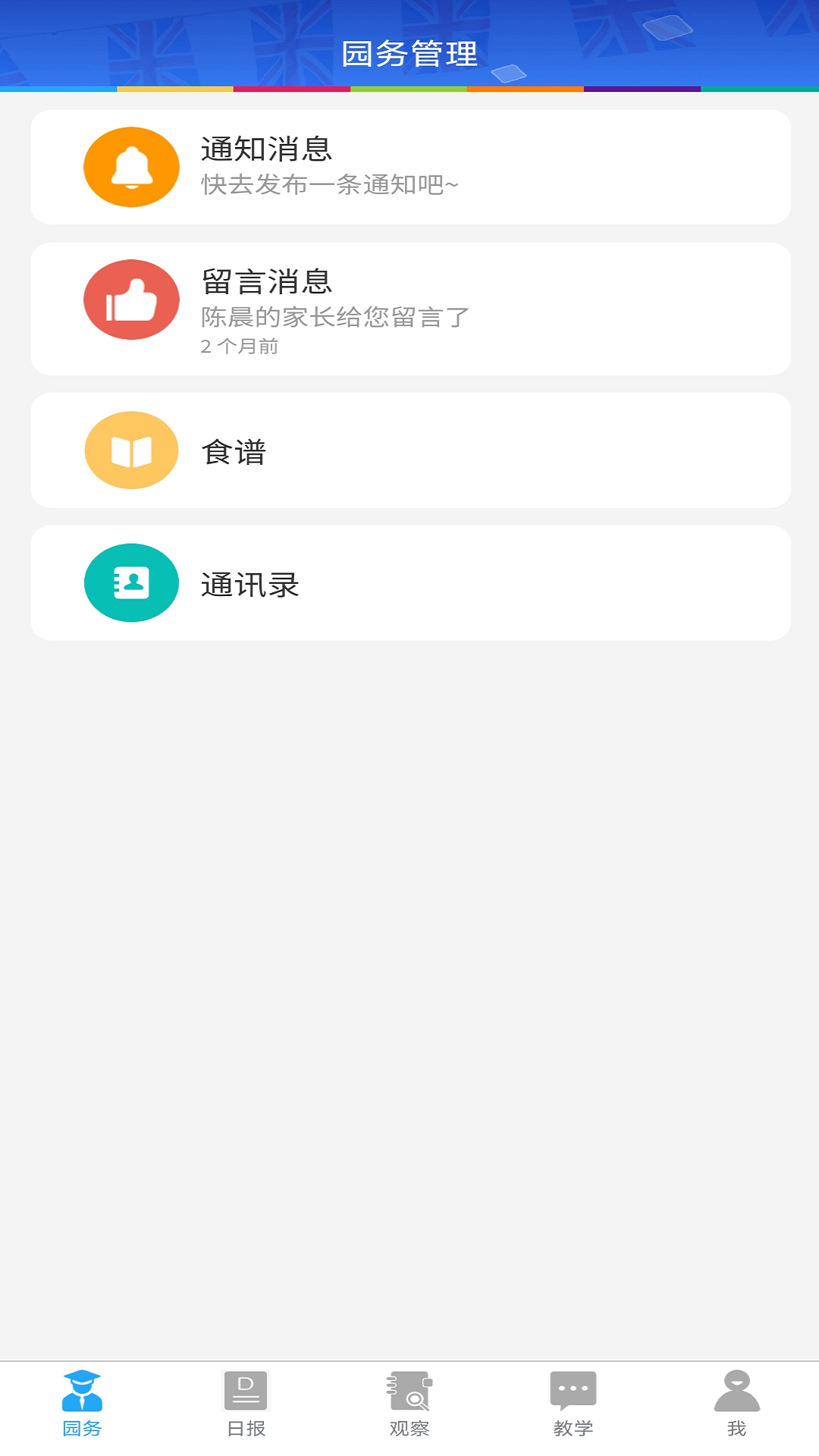Open 通讯录 contacts list
The image size is (819, 1456).
pyautogui.click(x=411, y=583)
